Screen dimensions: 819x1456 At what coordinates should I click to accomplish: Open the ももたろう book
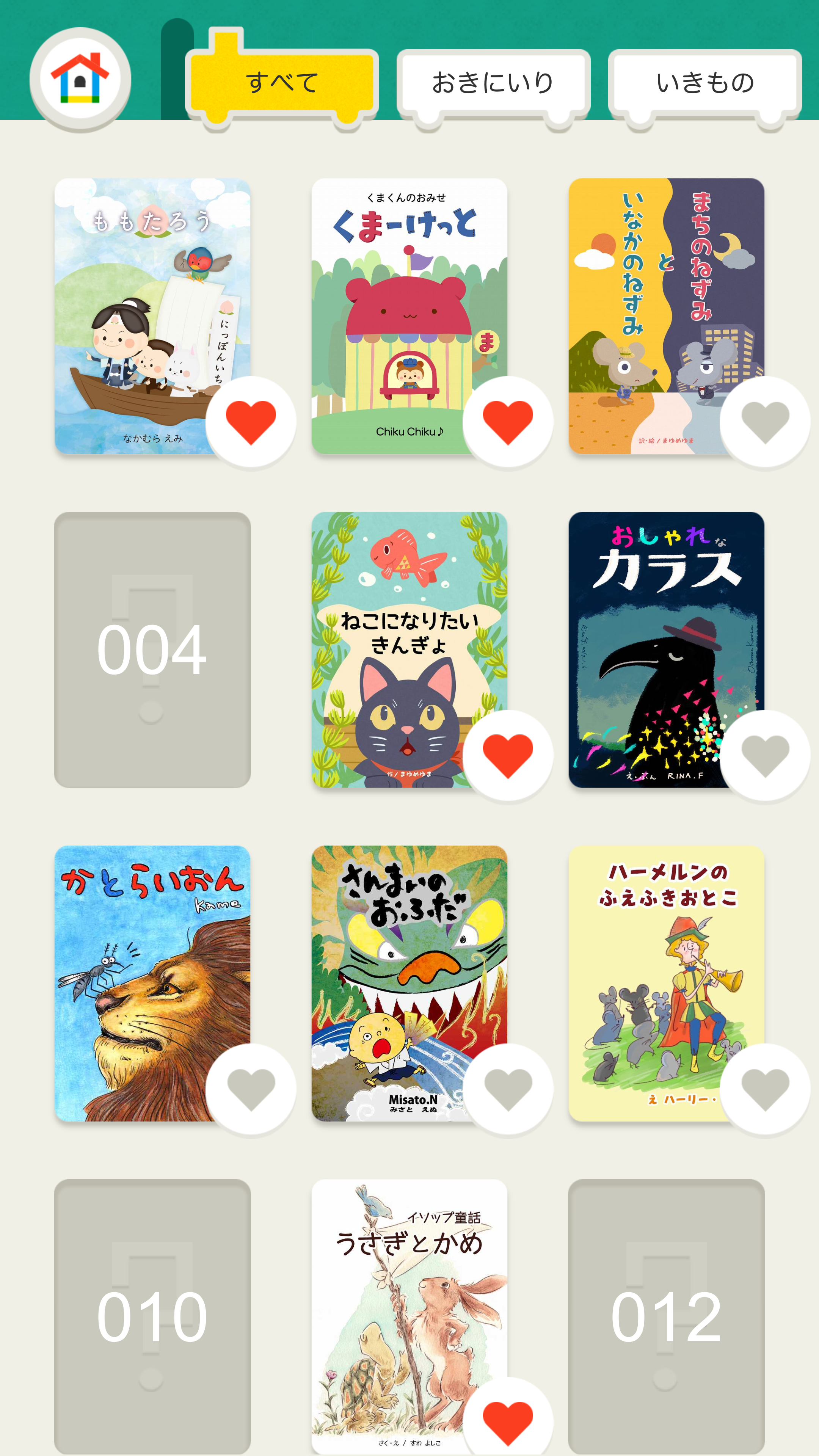point(152,316)
